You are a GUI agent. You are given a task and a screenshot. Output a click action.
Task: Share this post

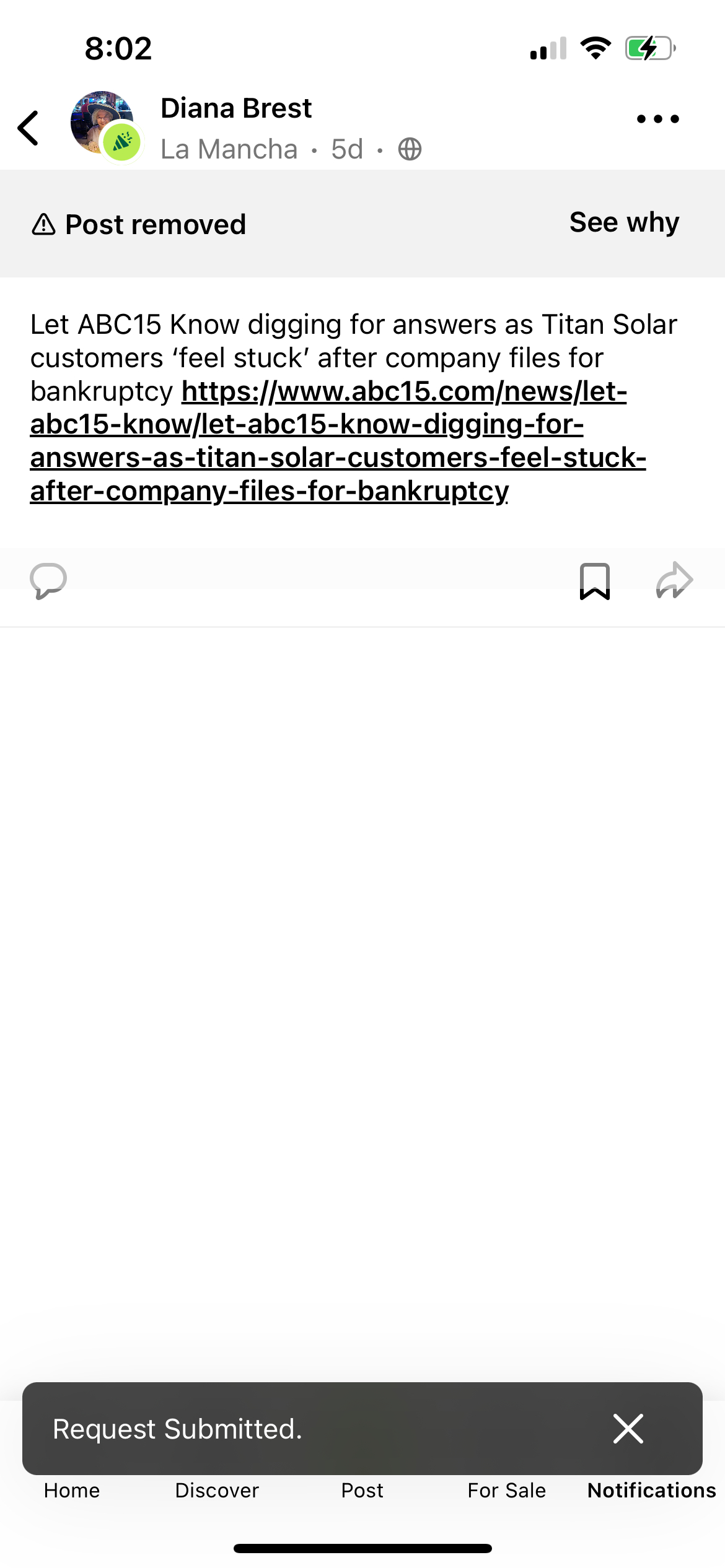click(x=674, y=581)
